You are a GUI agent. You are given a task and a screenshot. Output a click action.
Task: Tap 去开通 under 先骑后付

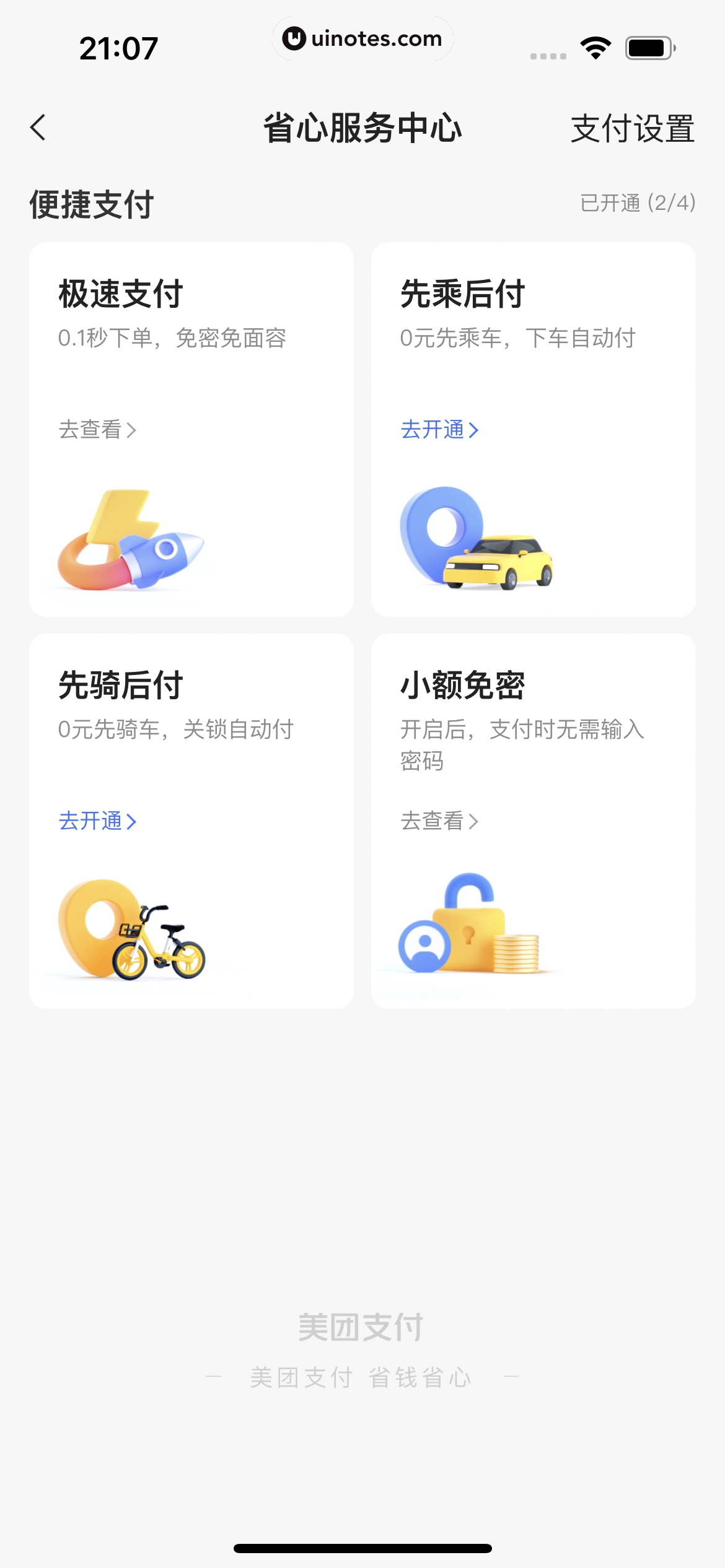(97, 821)
